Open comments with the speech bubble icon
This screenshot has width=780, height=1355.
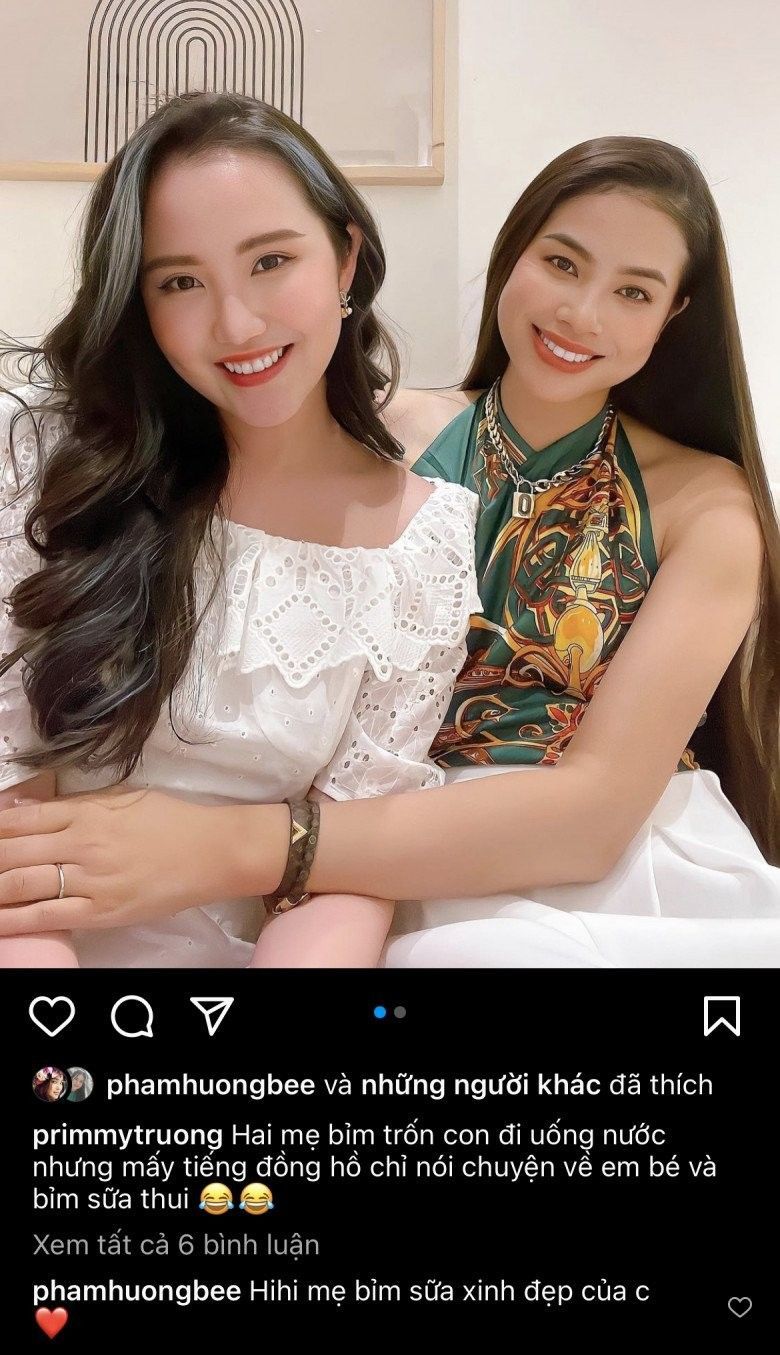[132, 1016]
